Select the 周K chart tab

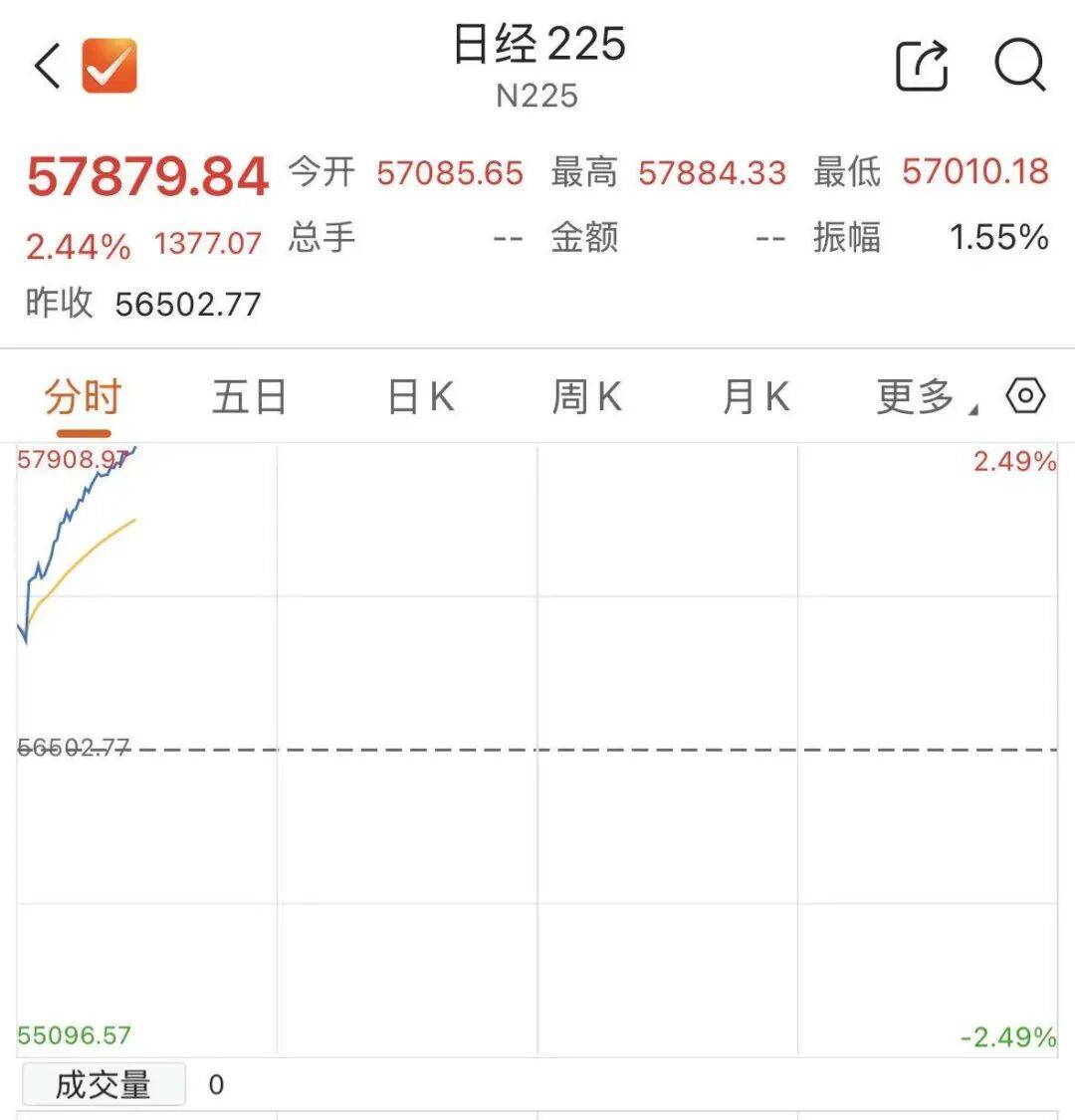[587, 397]
